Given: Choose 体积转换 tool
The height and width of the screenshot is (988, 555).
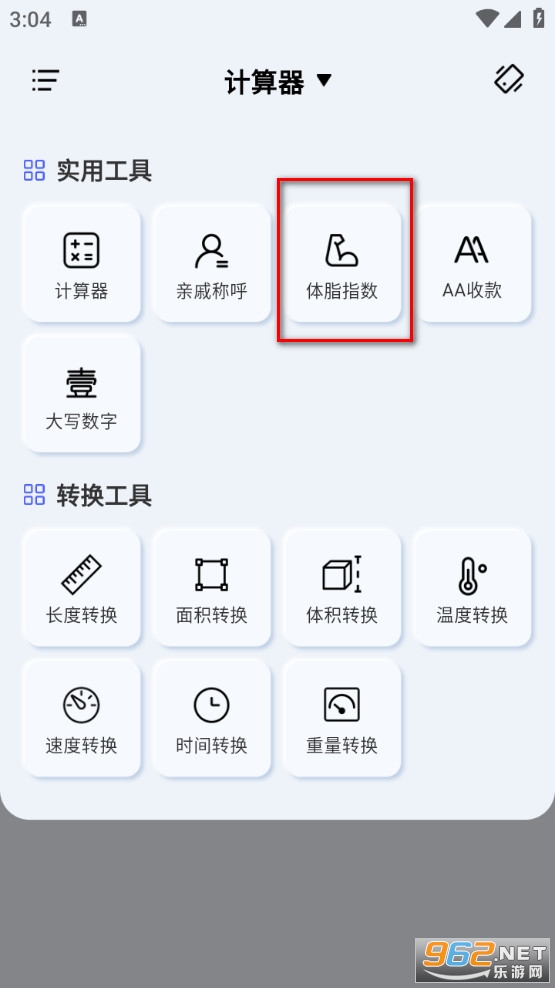Looking at the screenshot, I should click(342, 588).
